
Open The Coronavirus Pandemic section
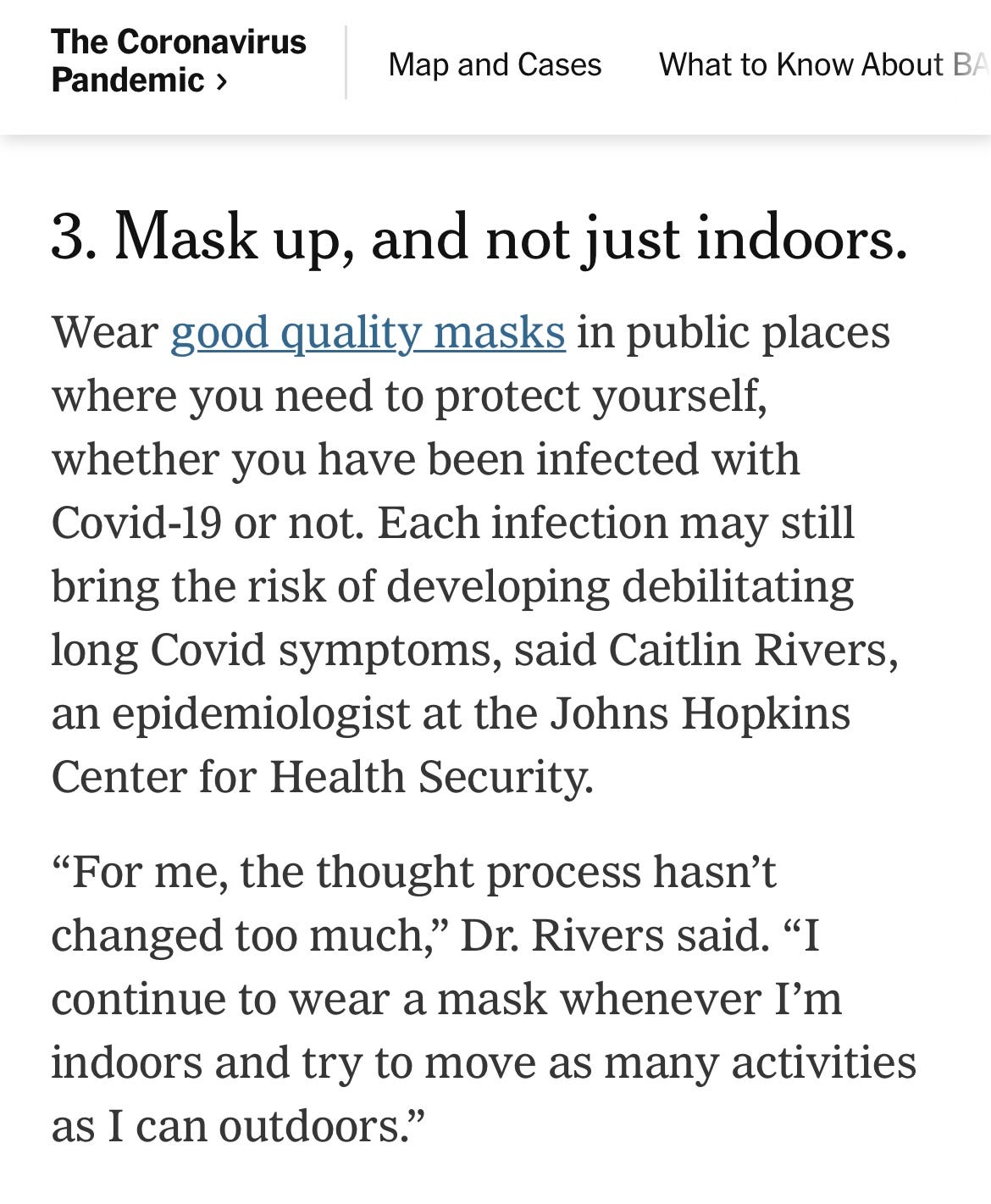click(x=178, y=61)
